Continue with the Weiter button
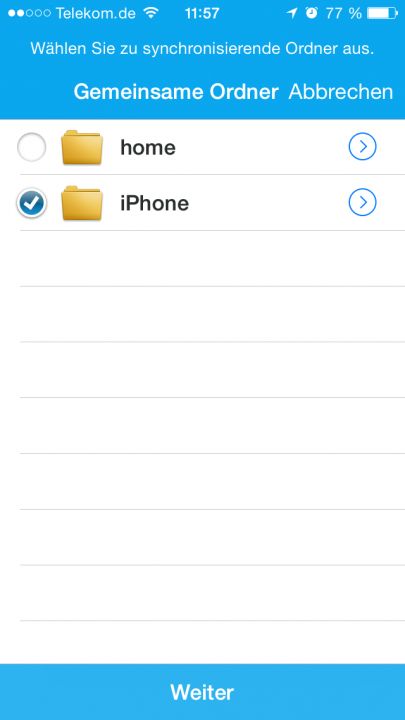 coord(202,692)
